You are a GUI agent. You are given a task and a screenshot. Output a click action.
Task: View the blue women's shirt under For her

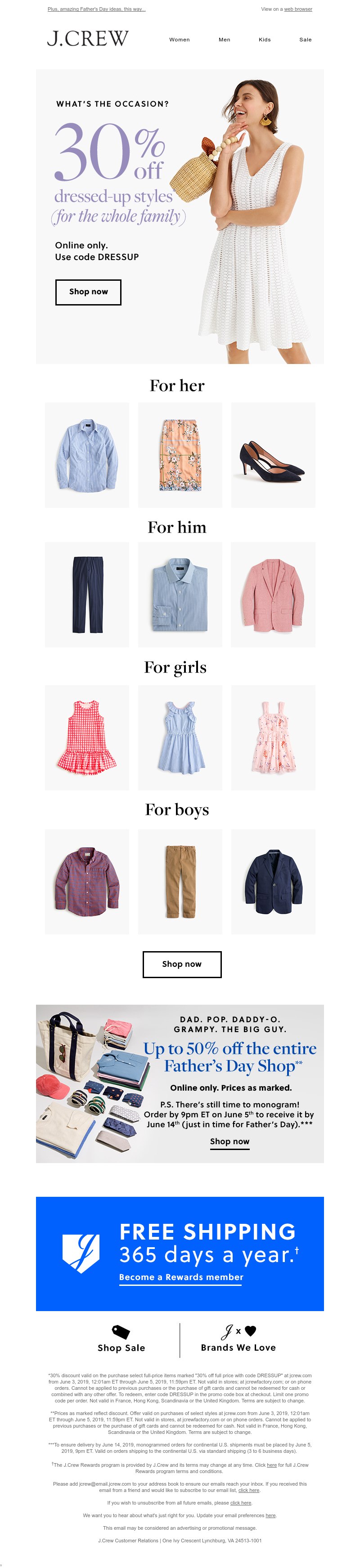[87, 455]
